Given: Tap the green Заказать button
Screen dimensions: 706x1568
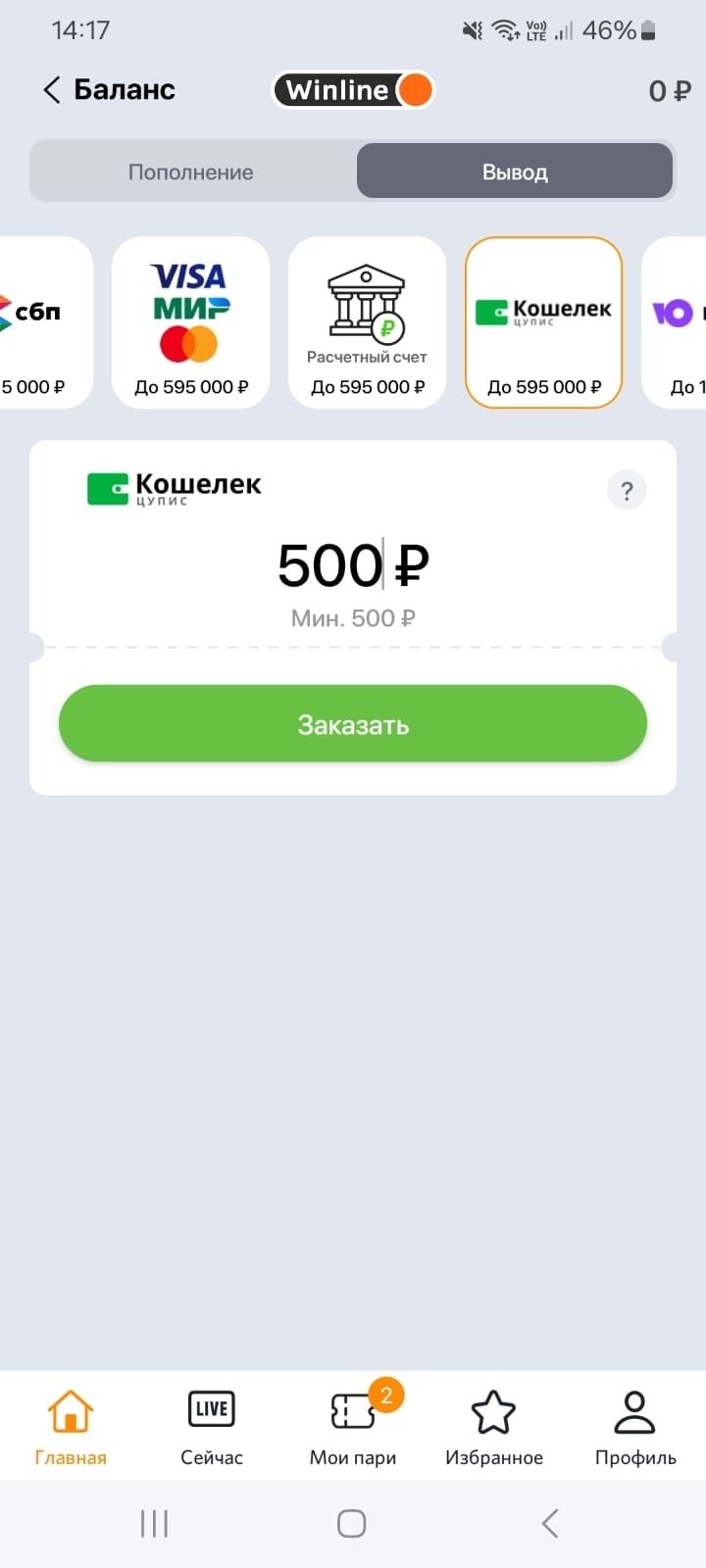Looking at the screenshot, I should tap(353, 724).
